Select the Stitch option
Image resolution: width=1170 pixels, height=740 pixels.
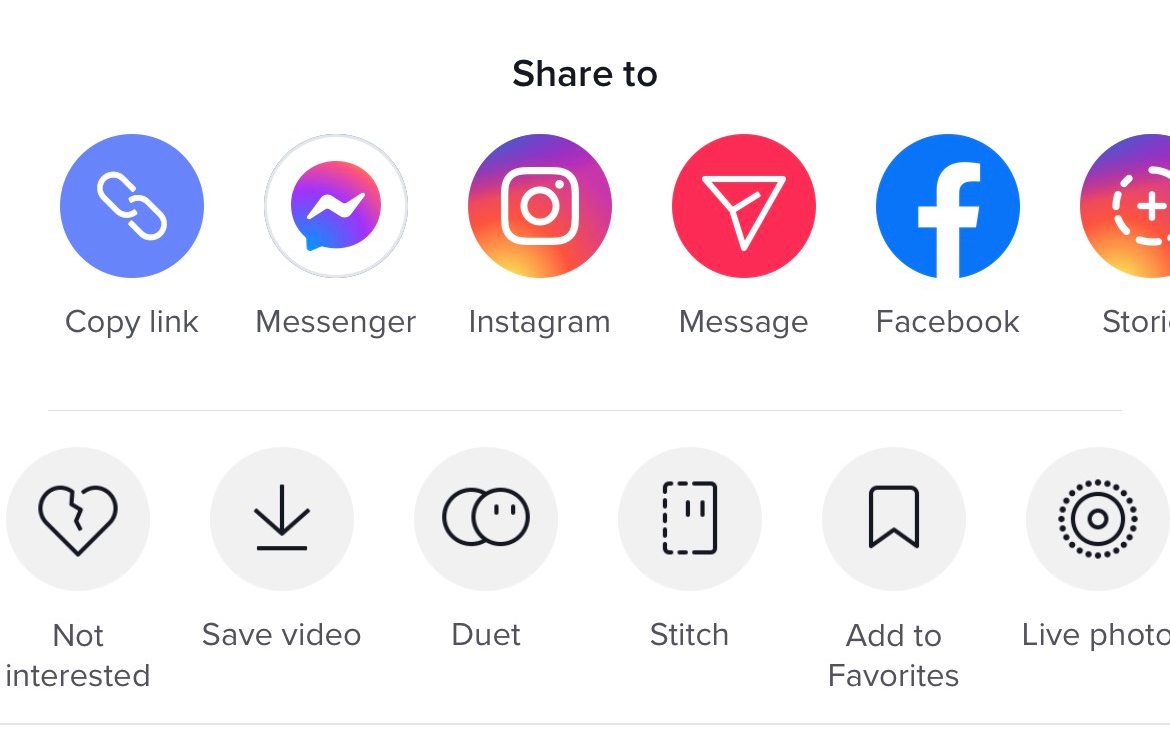[690, 519]
